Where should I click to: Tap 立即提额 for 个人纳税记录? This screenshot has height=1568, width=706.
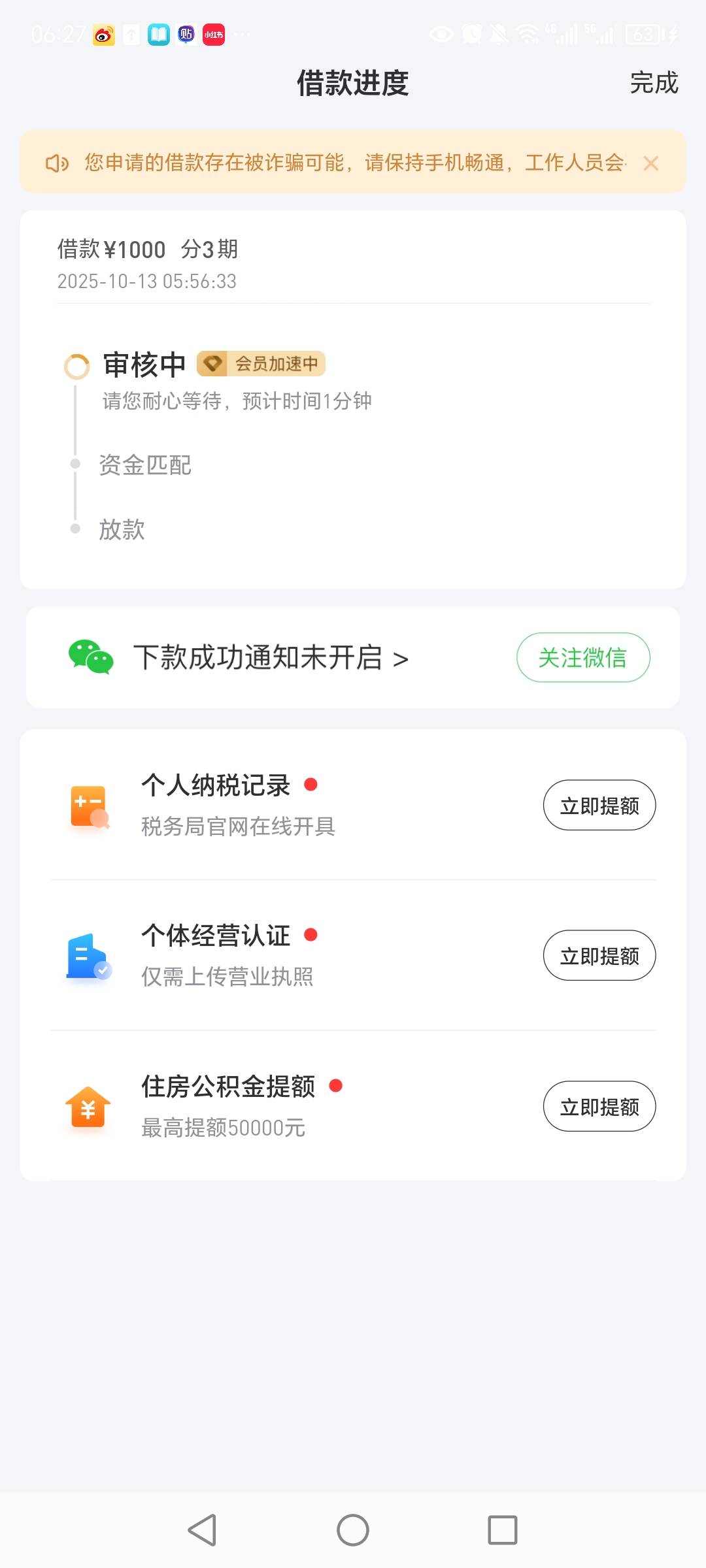[599, 806]
